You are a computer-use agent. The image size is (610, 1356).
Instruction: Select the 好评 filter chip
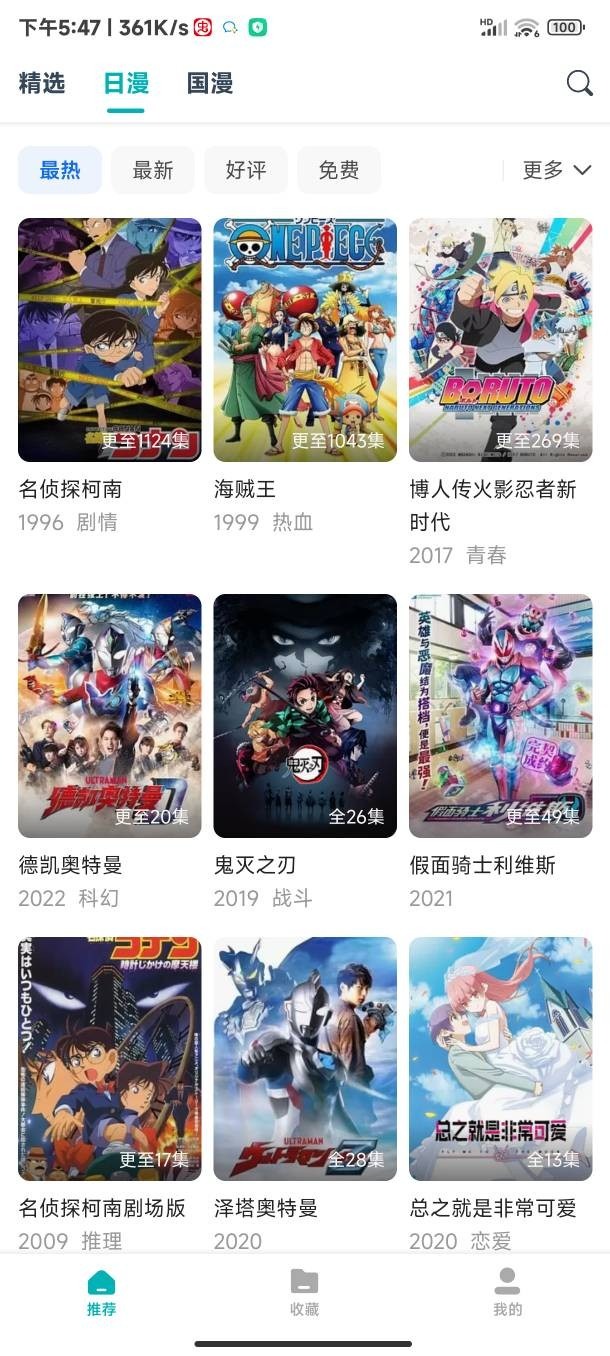[x=246, y=170]
